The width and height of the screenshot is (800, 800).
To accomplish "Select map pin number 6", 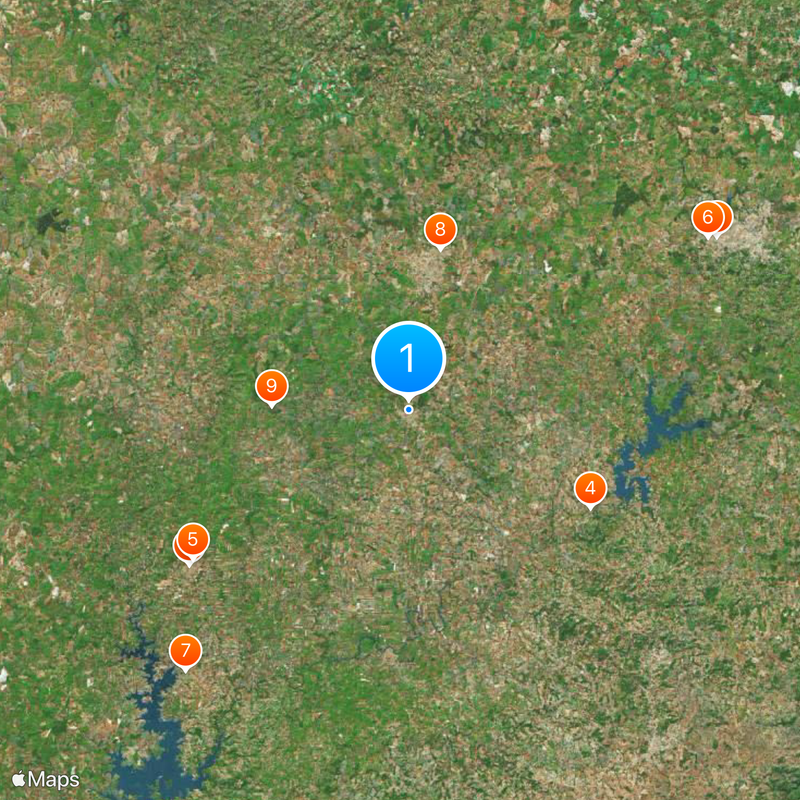I will pos(707,216).
